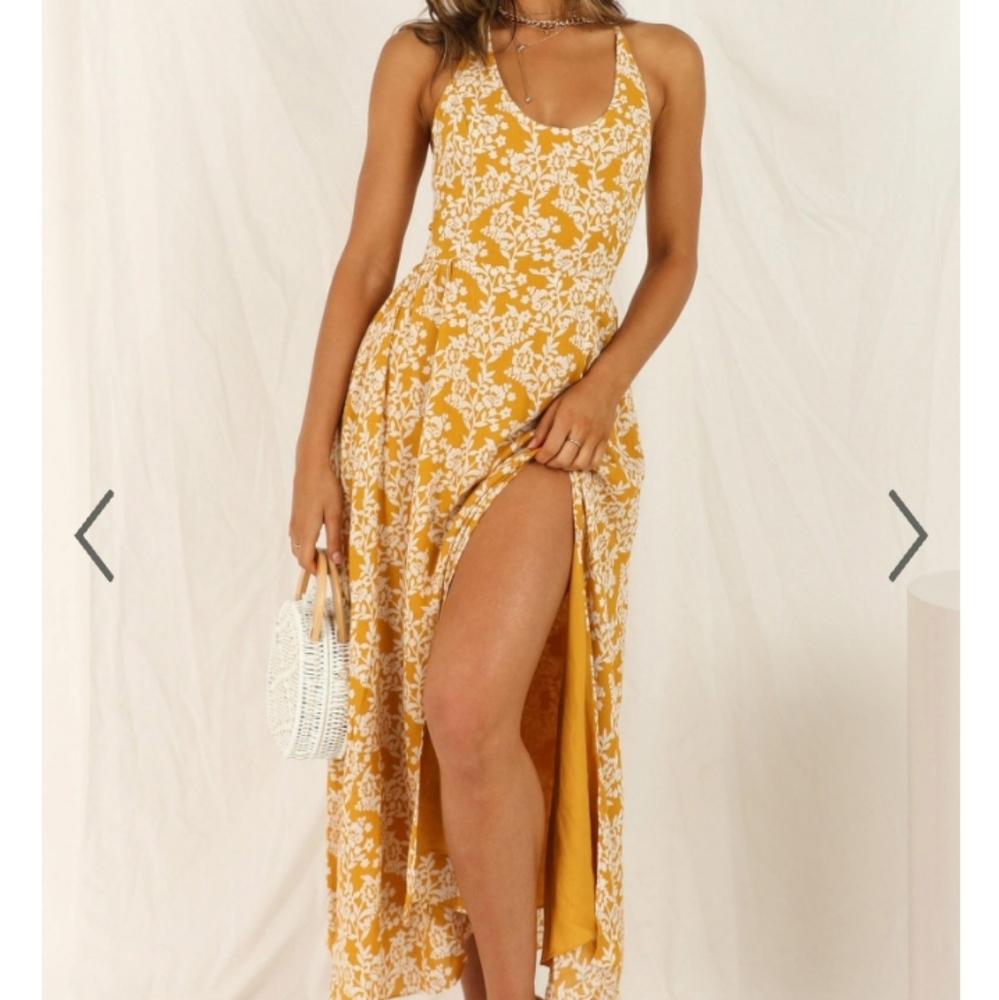This screenshot has width=999, height=1000.
Task: Click the product photo to zoom in
Action: [x=500, y=500]
